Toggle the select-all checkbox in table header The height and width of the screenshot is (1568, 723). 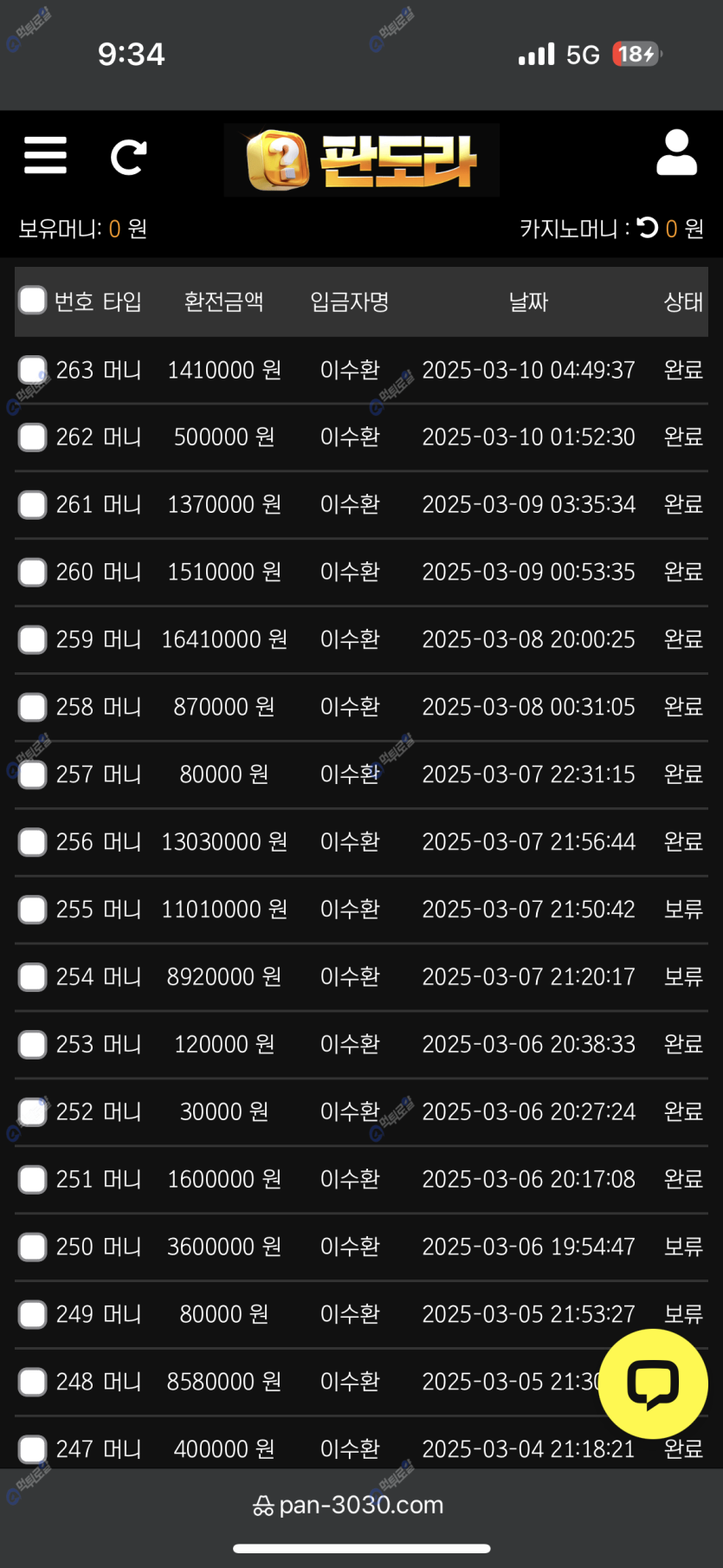pos(33,301)
